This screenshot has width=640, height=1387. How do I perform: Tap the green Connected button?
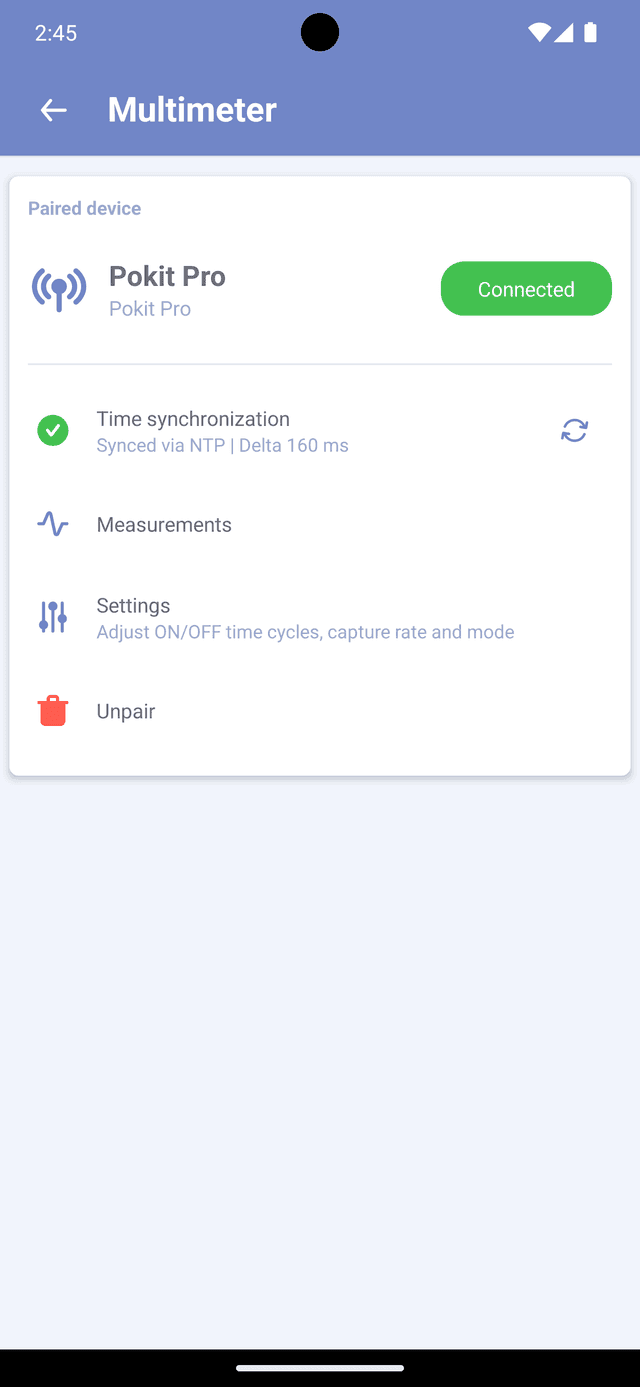[x=526, y=289]
